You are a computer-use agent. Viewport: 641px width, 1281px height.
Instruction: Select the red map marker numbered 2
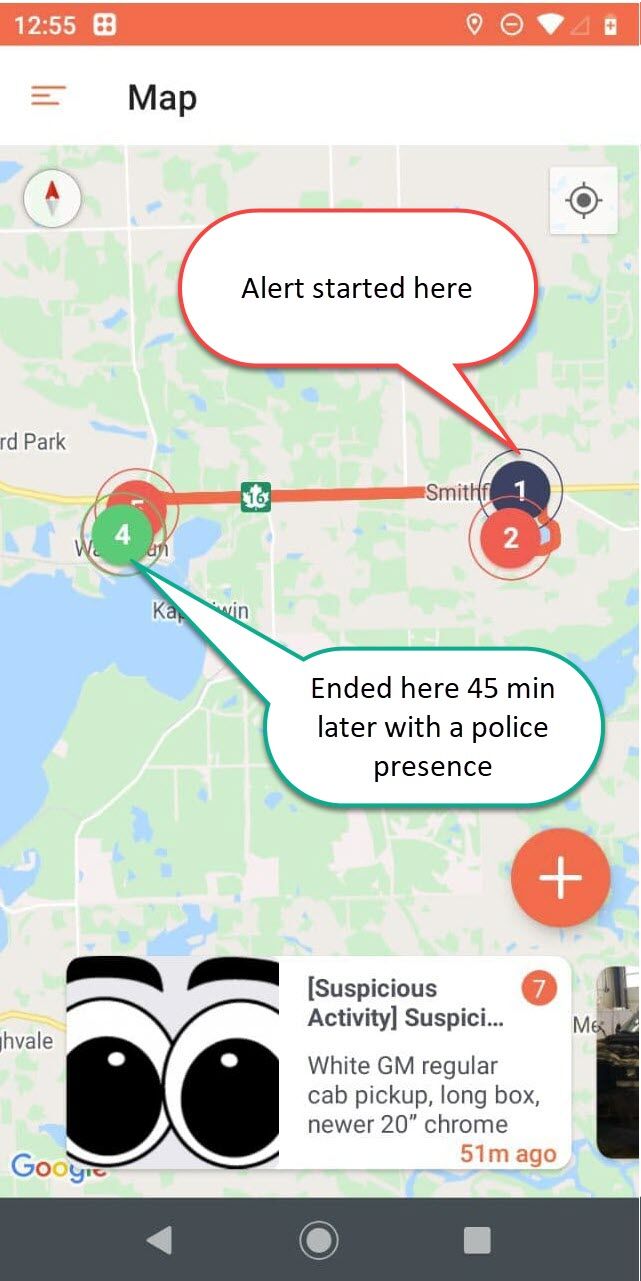511,539
